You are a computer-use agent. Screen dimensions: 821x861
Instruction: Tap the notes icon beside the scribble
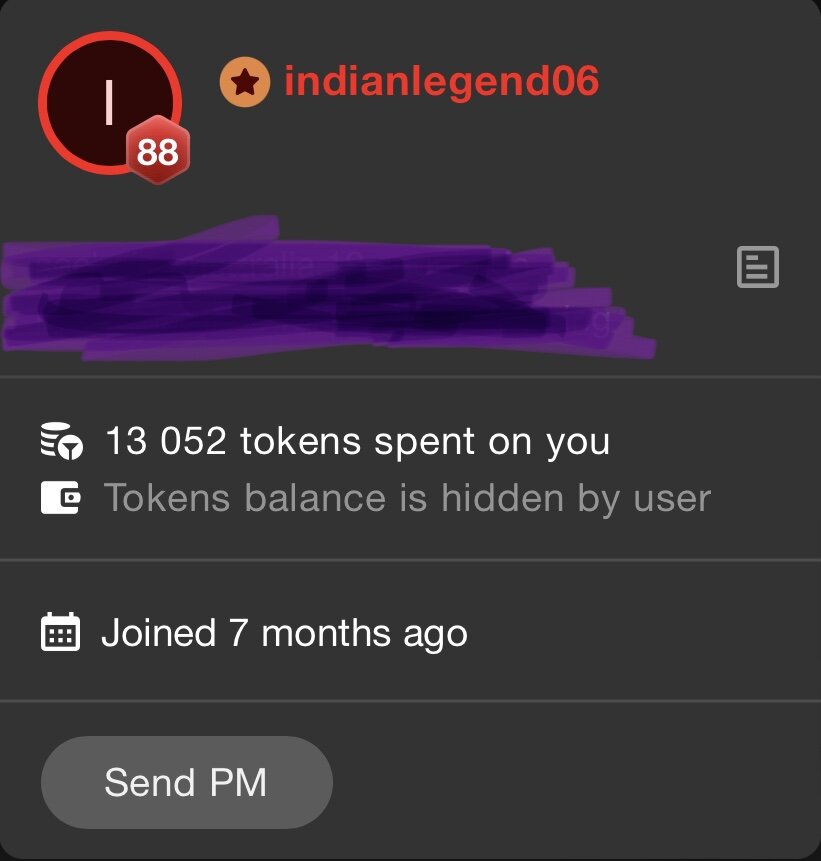coord(757,267)
